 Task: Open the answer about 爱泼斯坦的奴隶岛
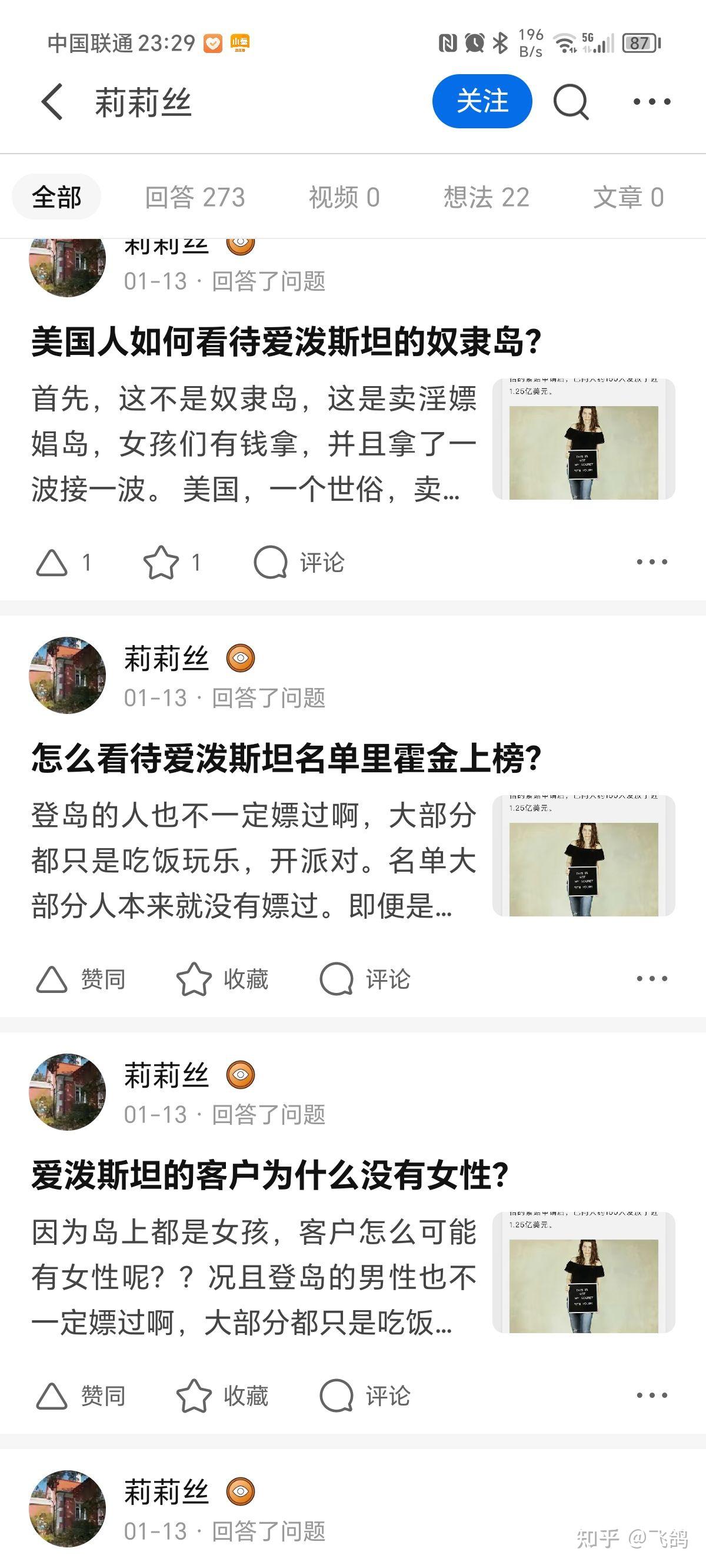286,341
